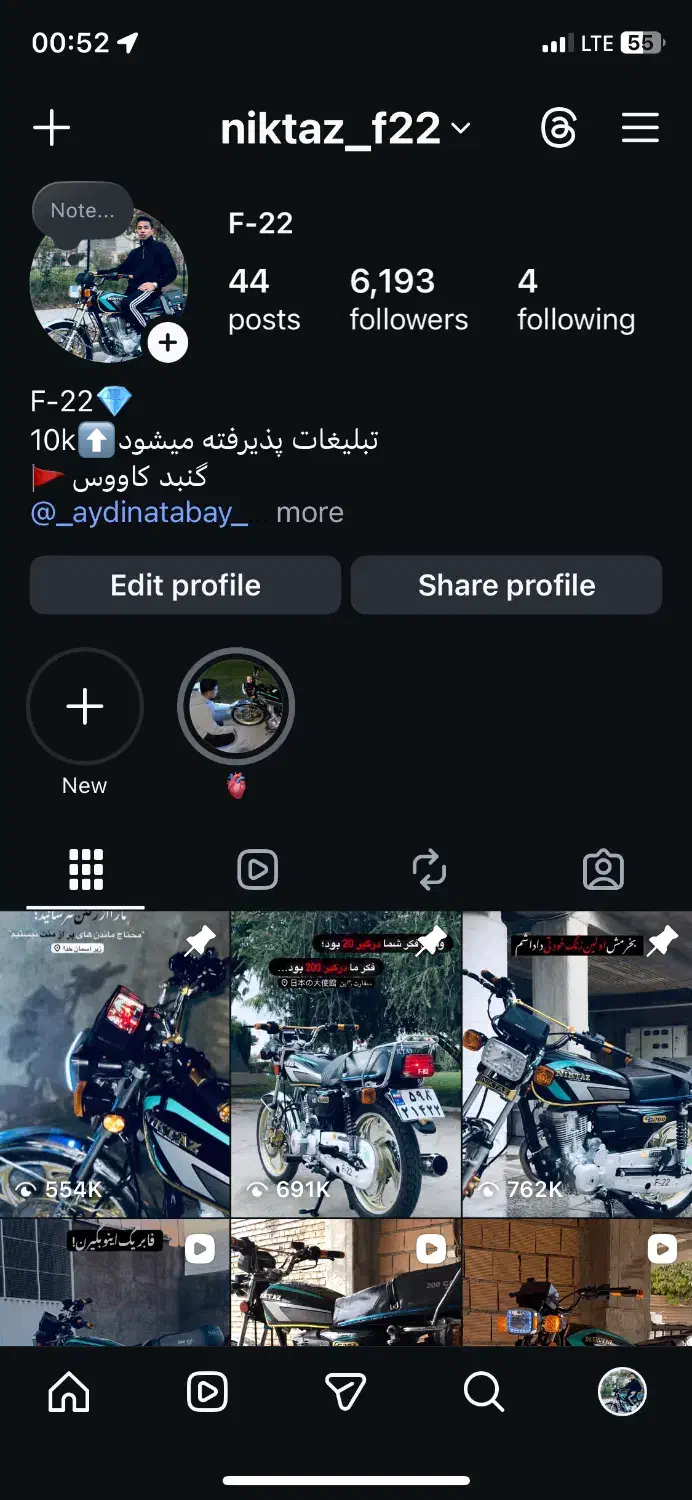Tap Share profile button
The image size is (692, 1500).
[506, 585]
